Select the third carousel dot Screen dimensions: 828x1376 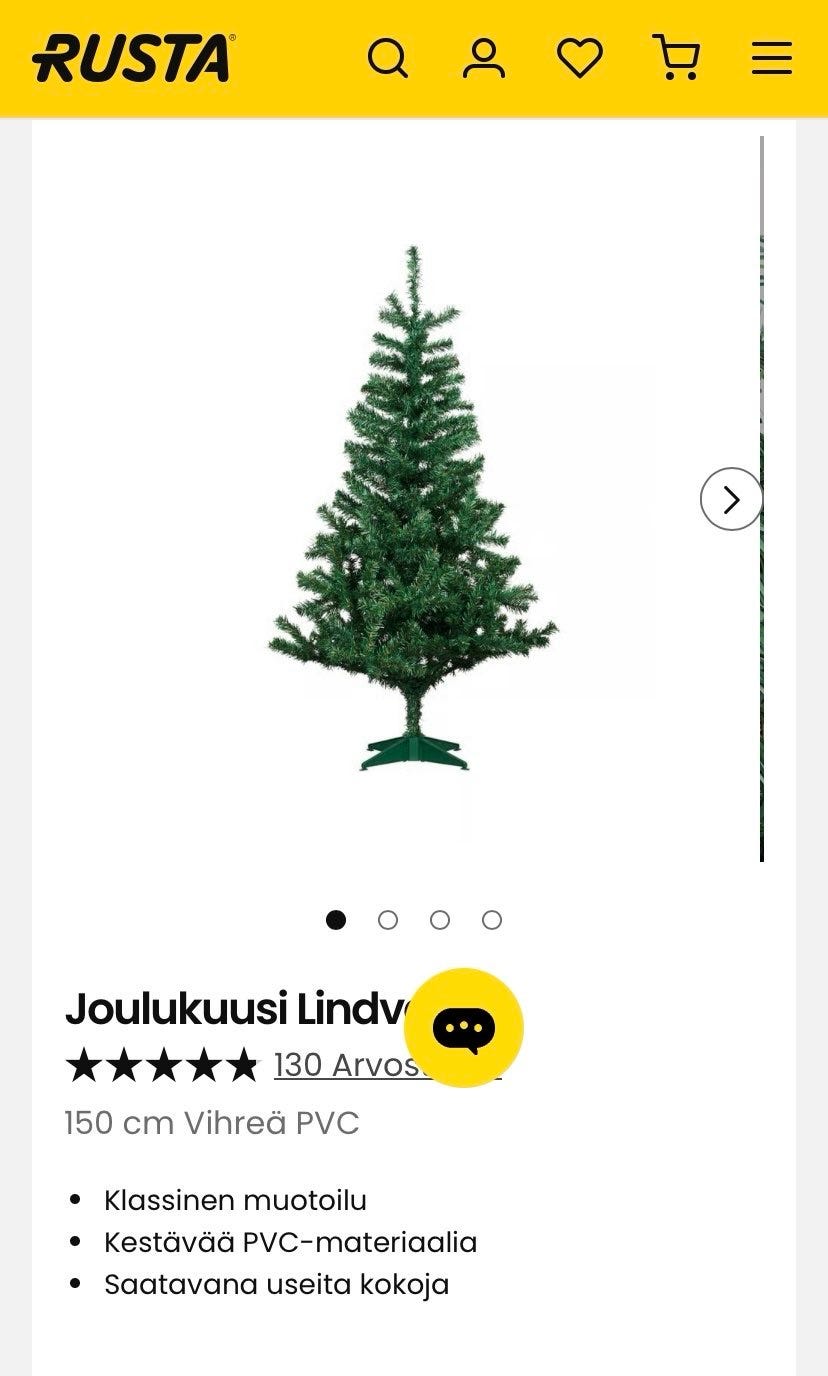[x=441, y=920]
